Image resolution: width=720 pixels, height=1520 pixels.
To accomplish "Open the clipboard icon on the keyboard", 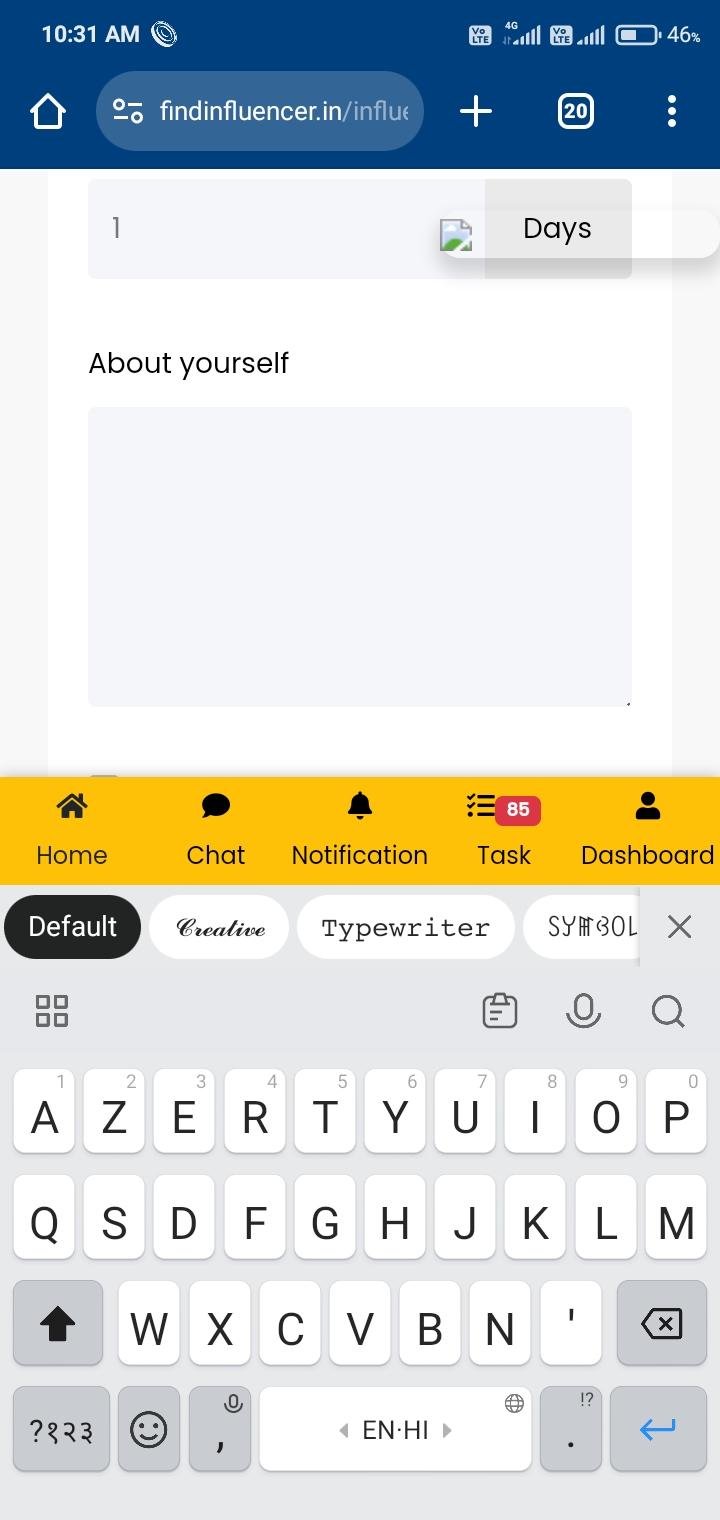I will pyautogui.click(x=499, y=1010).
